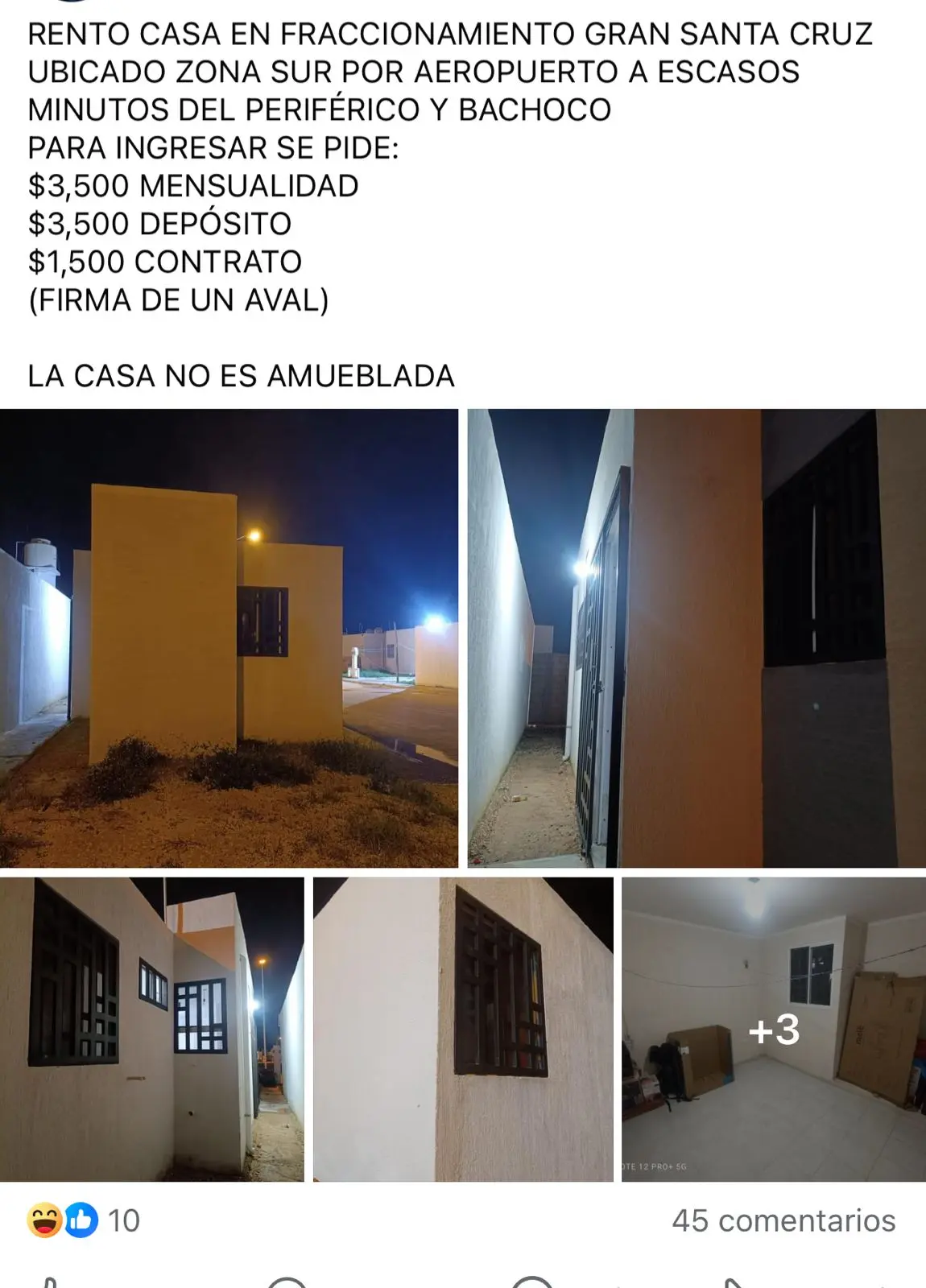
Task: Show who reacted to the post
Action: [x=83, y=1220]
